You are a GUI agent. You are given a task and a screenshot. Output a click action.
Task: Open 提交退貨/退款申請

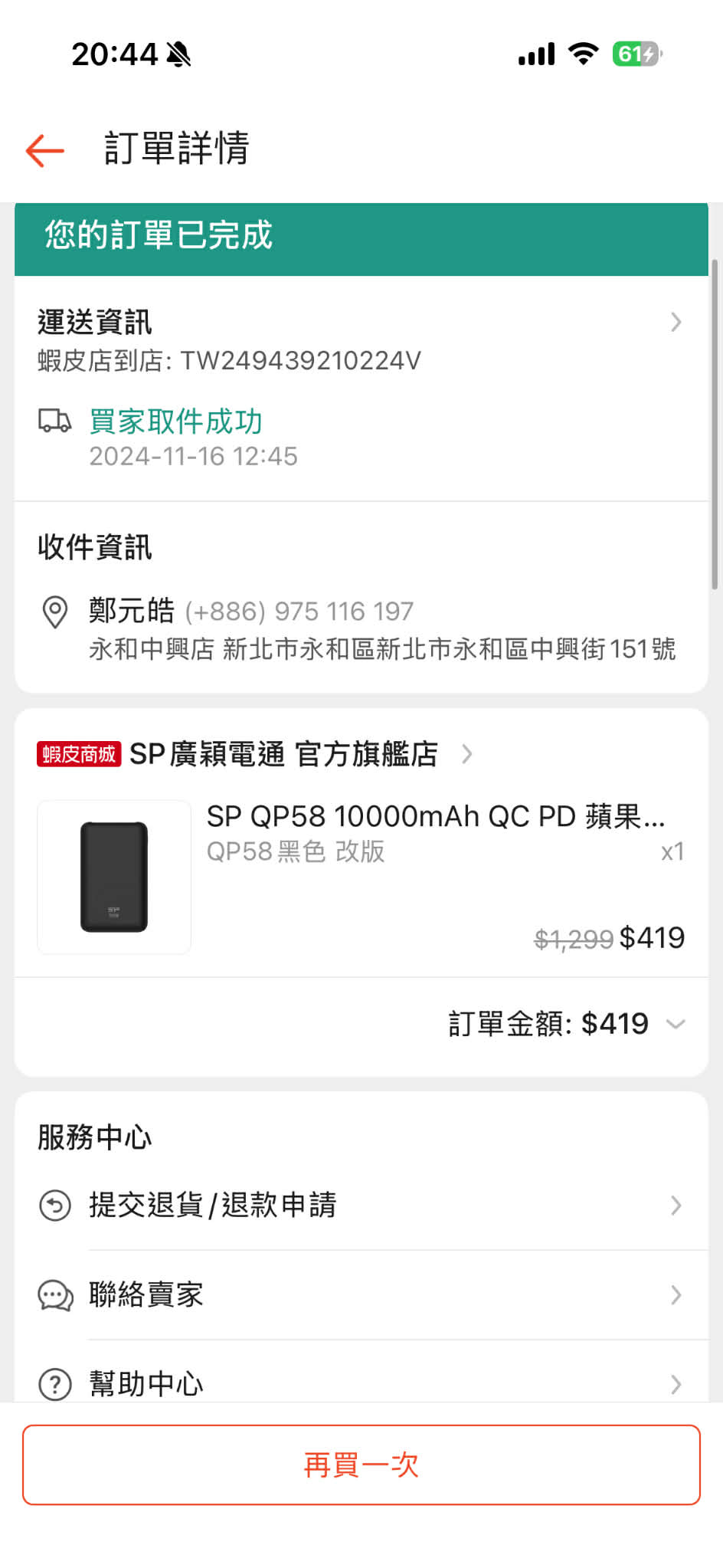click(360, 1206)
